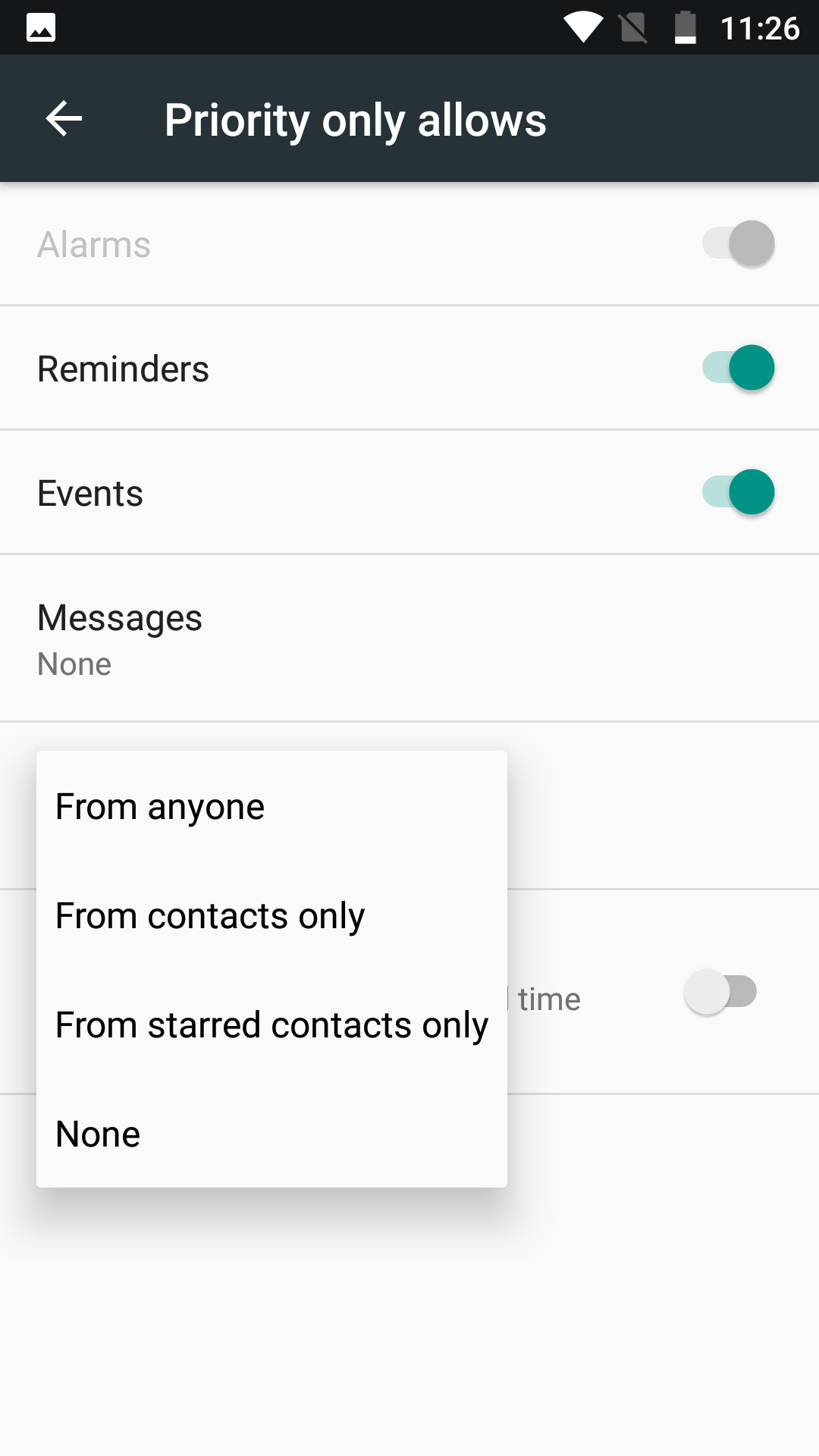Viewport: 819px width, 1456px height.
Task: Open the Messages setting row
Action: (409, 639)
